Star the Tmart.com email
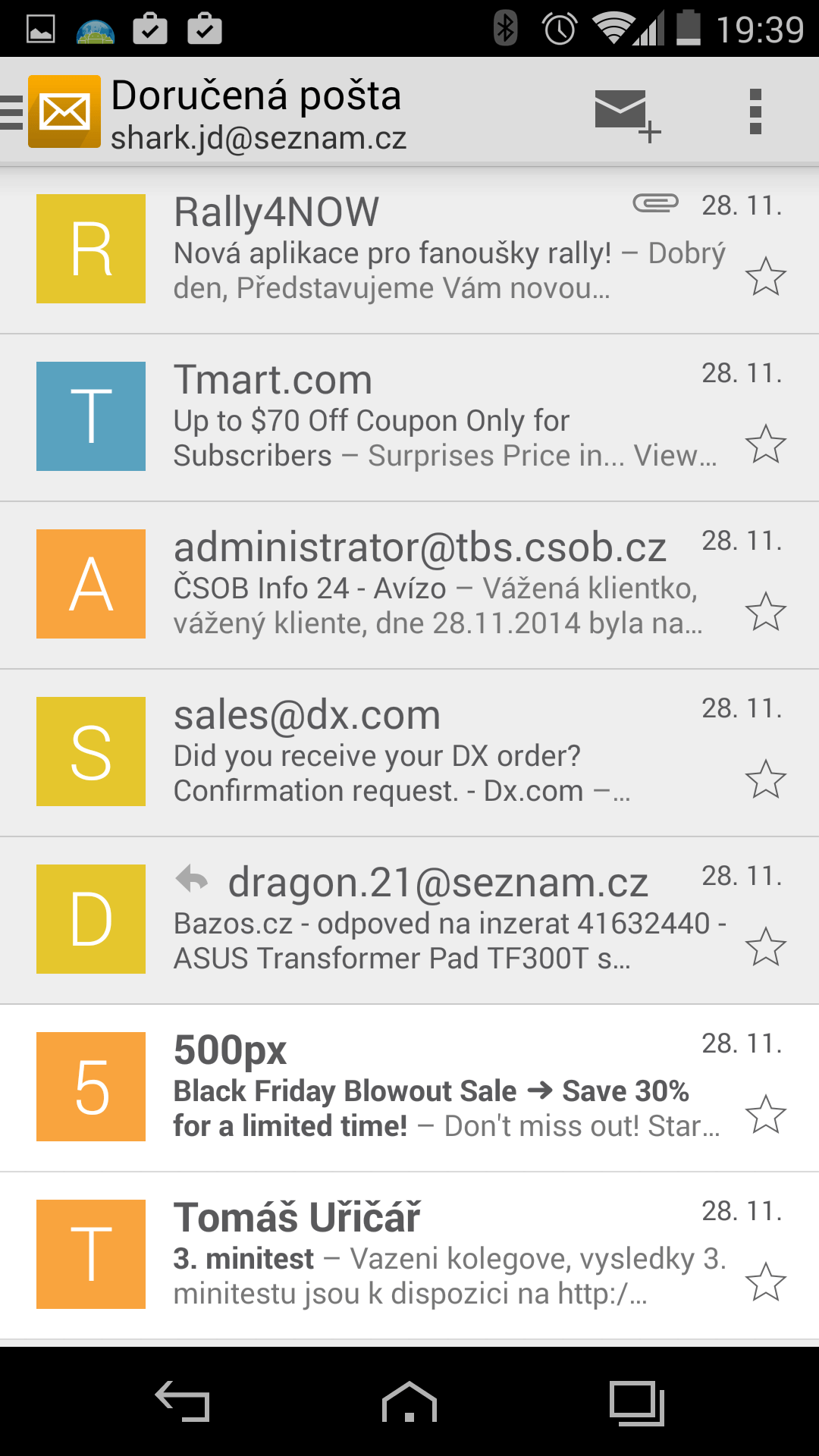Screen dimensions: 819x1456 pos(765,444)
